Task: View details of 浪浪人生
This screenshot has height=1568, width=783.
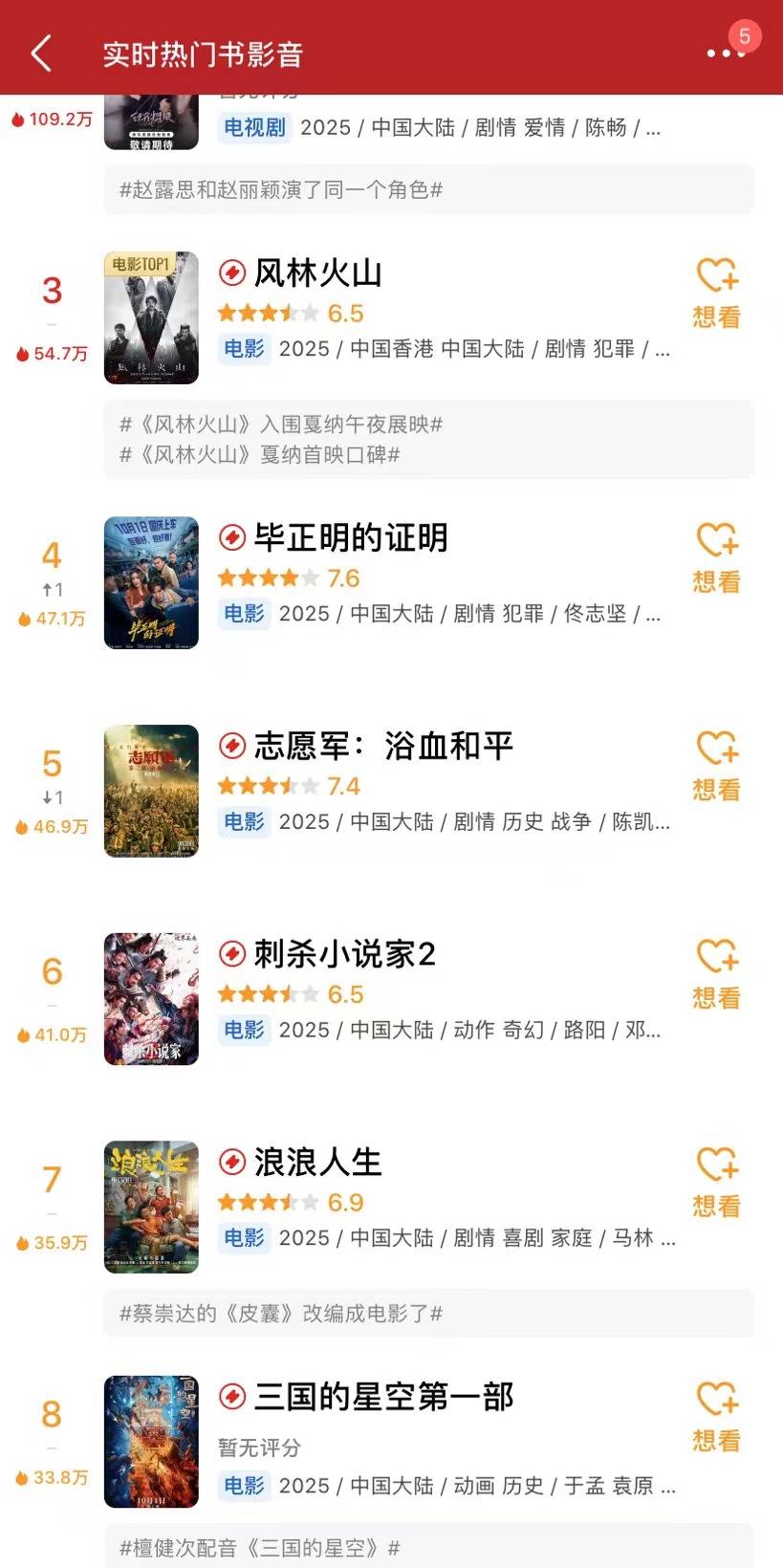Action: (317, 1163)
